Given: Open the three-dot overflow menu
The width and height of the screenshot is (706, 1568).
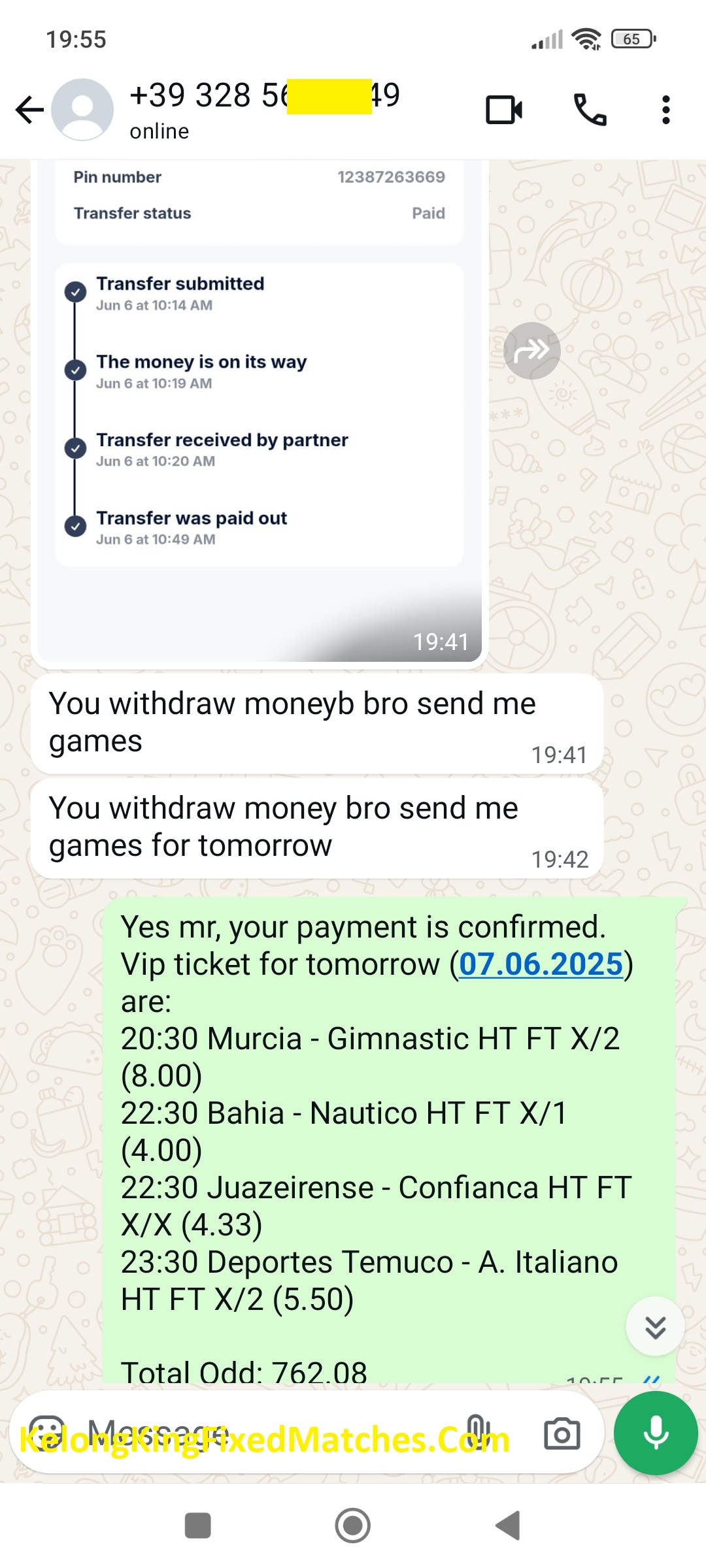Looking at the screenshot, I should pos(665,110).
